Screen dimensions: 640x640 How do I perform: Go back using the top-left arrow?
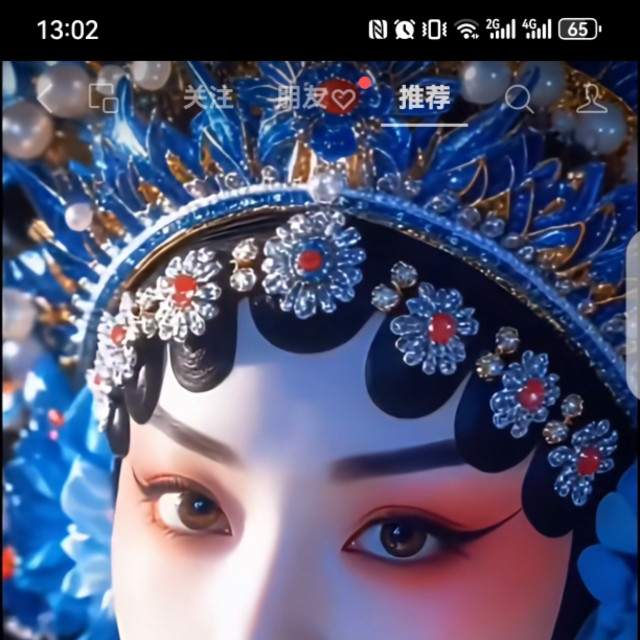[45, 97]
